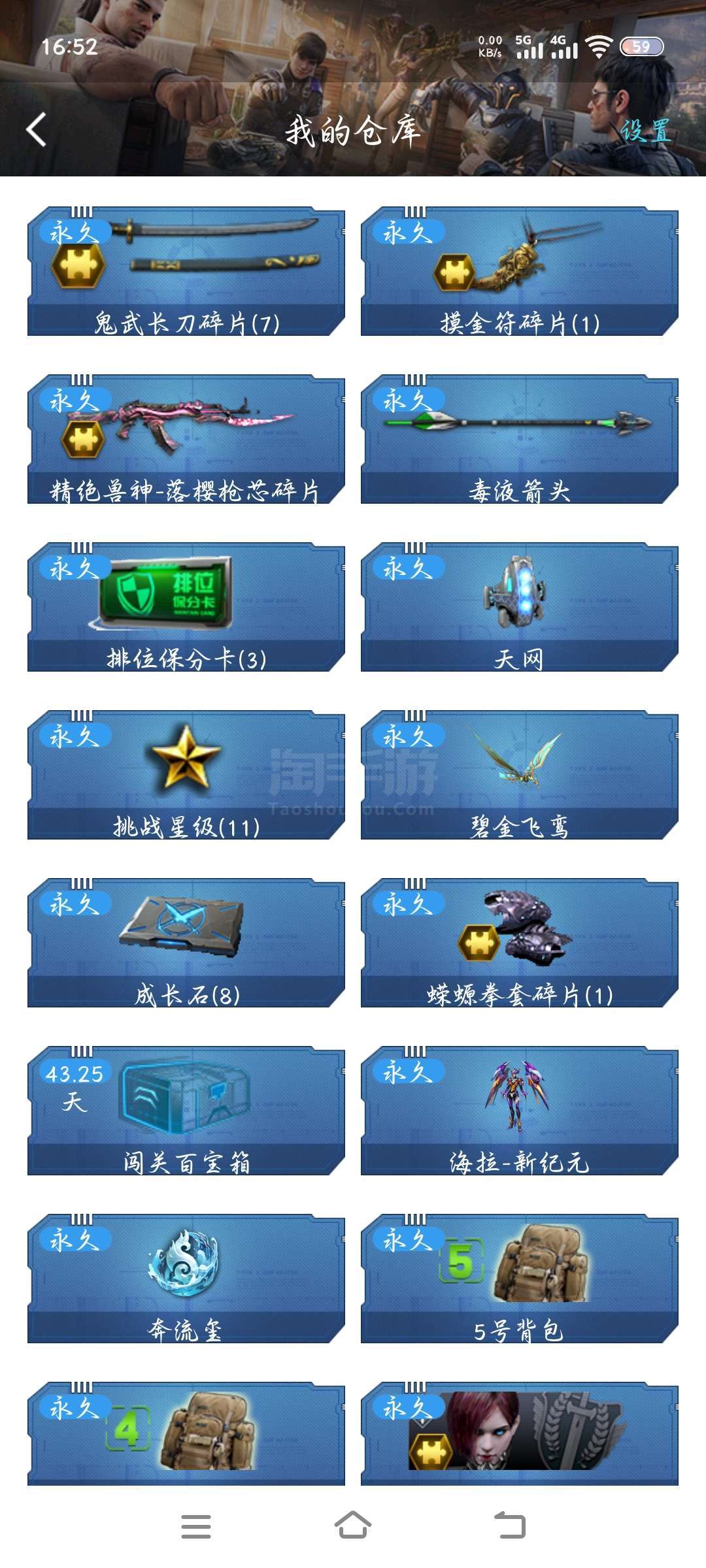Go to the system home screen
Viewport: 706px width, 1568px height.
353,1526
